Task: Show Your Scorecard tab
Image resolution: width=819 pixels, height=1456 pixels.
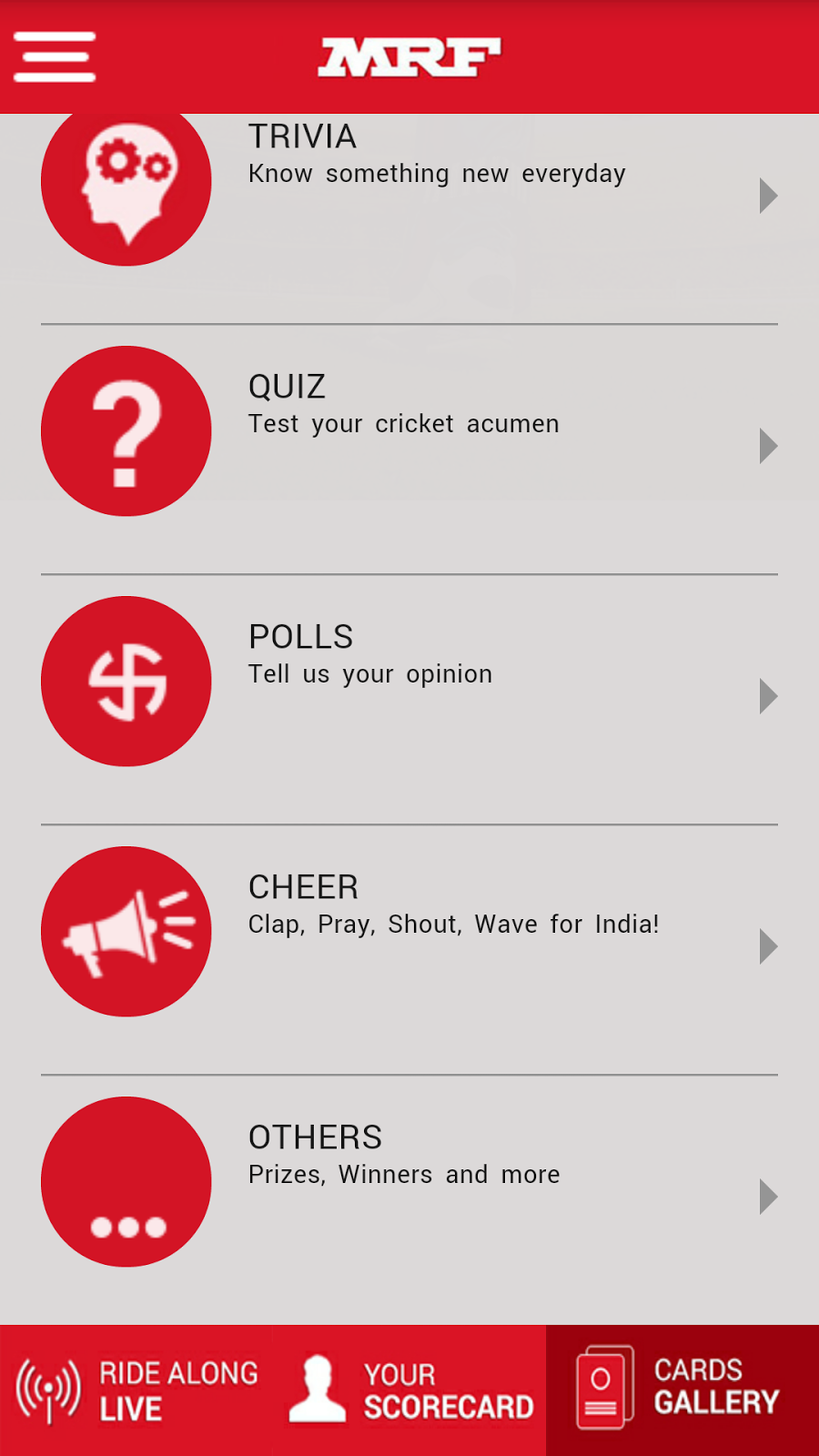Action: [x=409, y=1390]
